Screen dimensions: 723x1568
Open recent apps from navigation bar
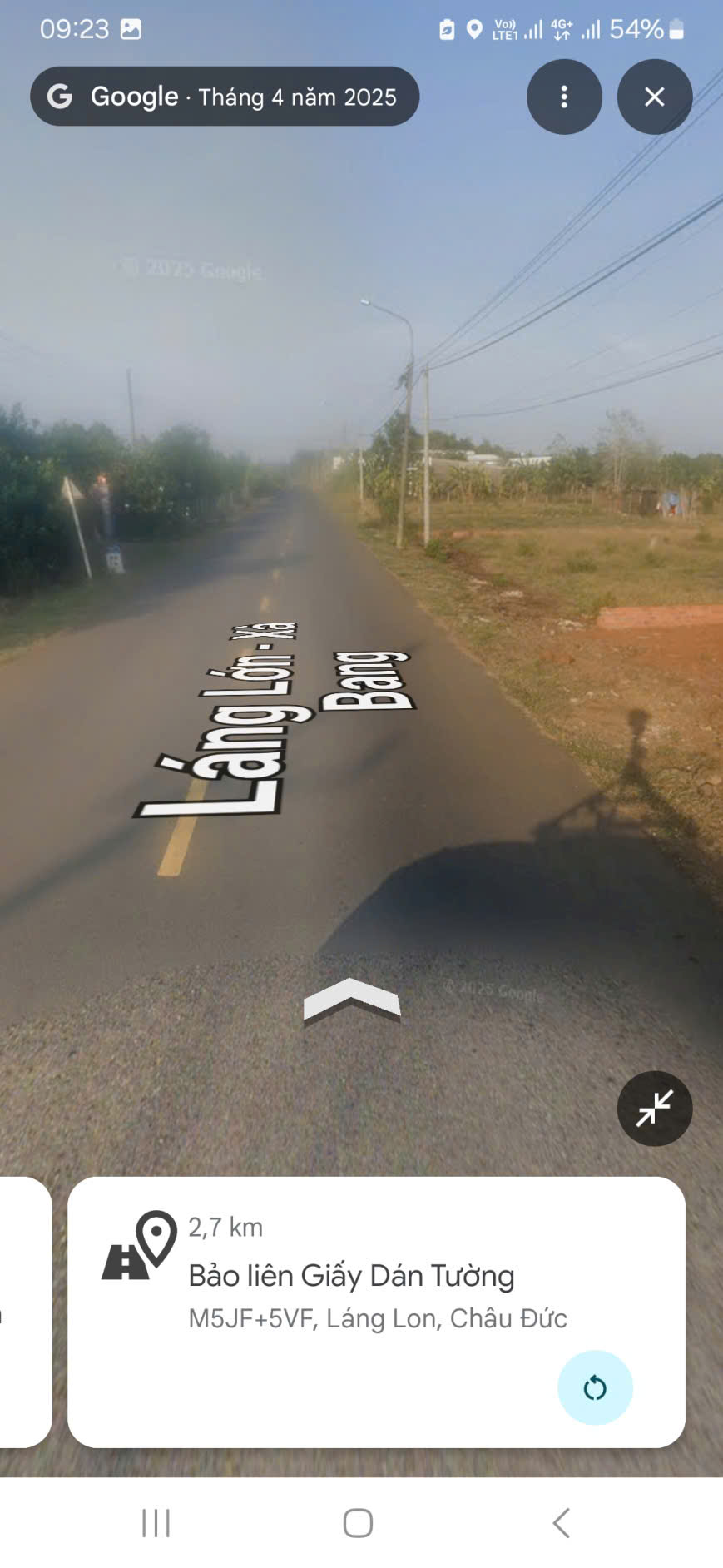(x=156, y=1523)
